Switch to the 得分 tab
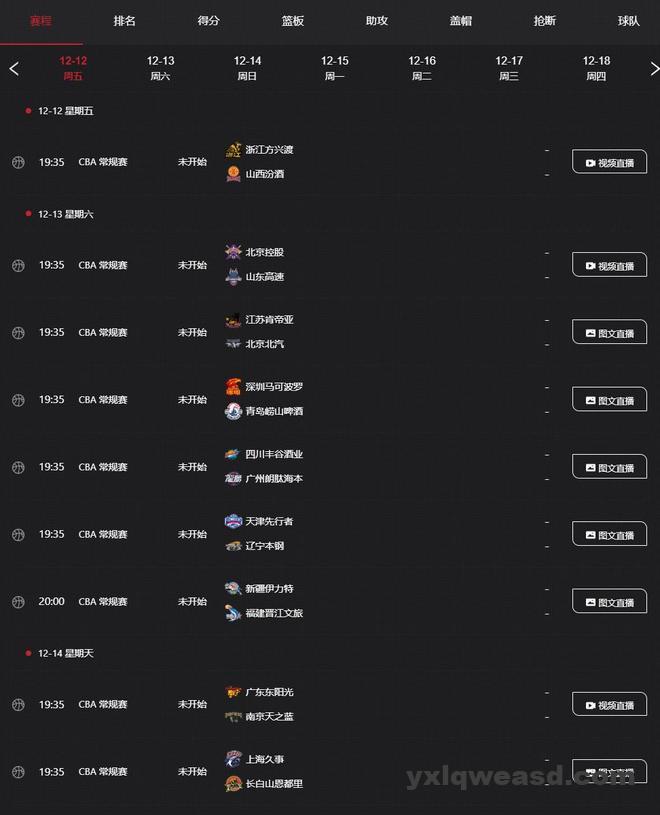Viewport: 660px width, 815px height. (x=209, y=21)
